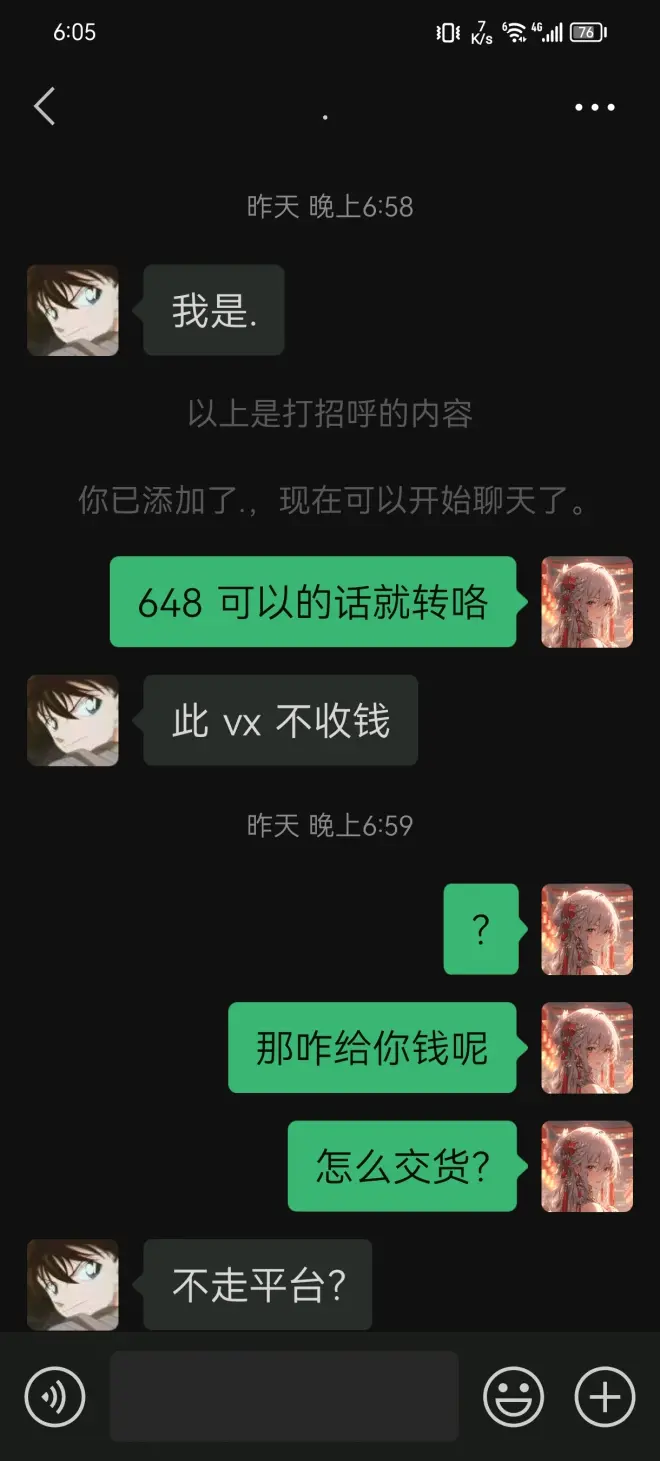
Task: Focus the message text field
Action: pos(284,1396)
